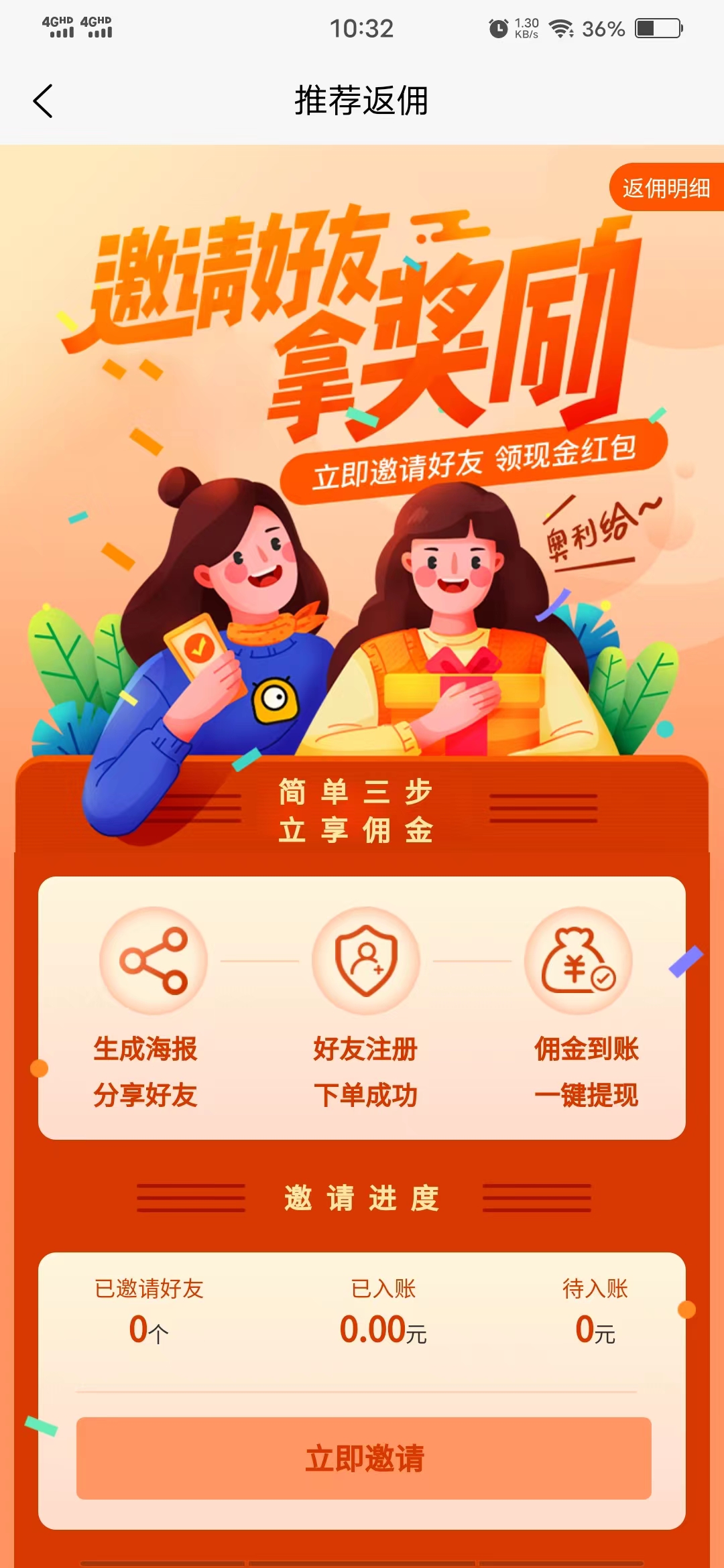
Task: Go back from the 推荐返佣 page
Action: pos(43,101)
